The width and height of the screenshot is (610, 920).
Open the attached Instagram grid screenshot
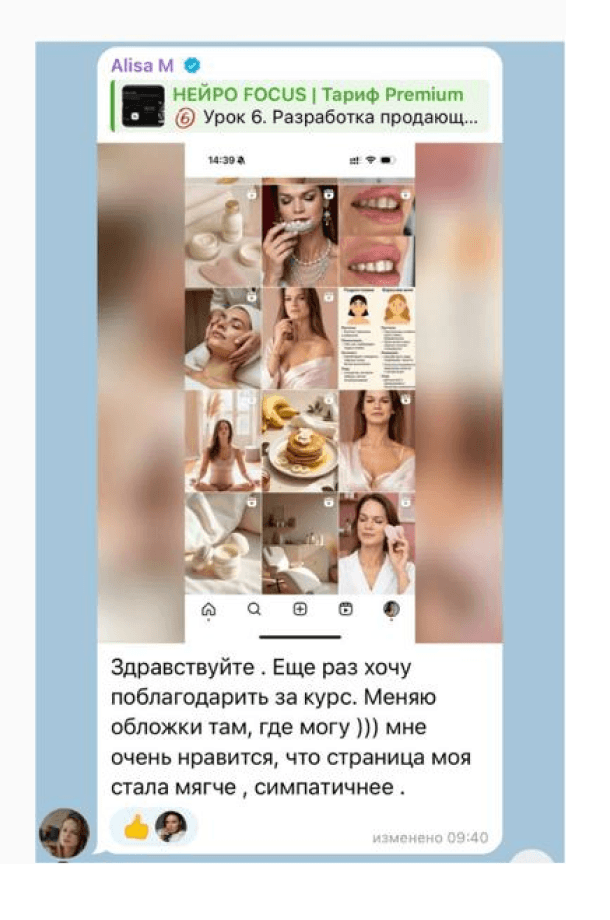[x=300, y=393]
